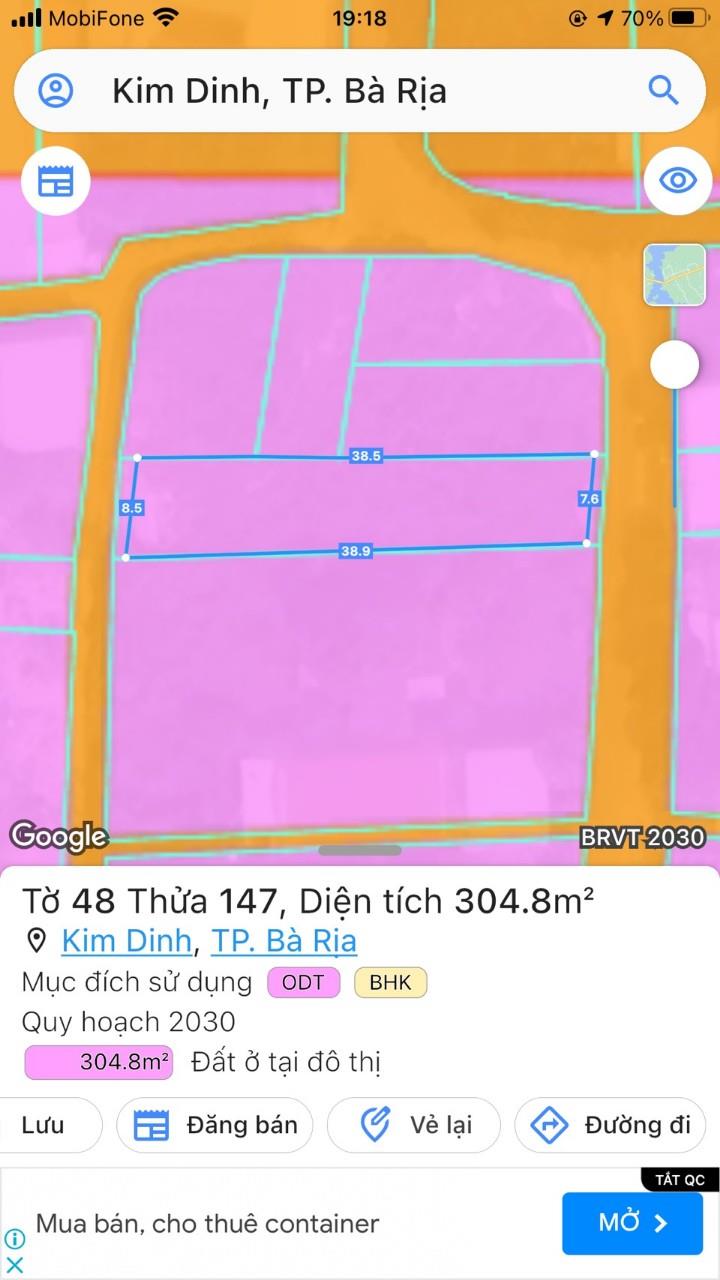Switch map type via the map thumbnail
The image size is (720, 1280).
674,274
